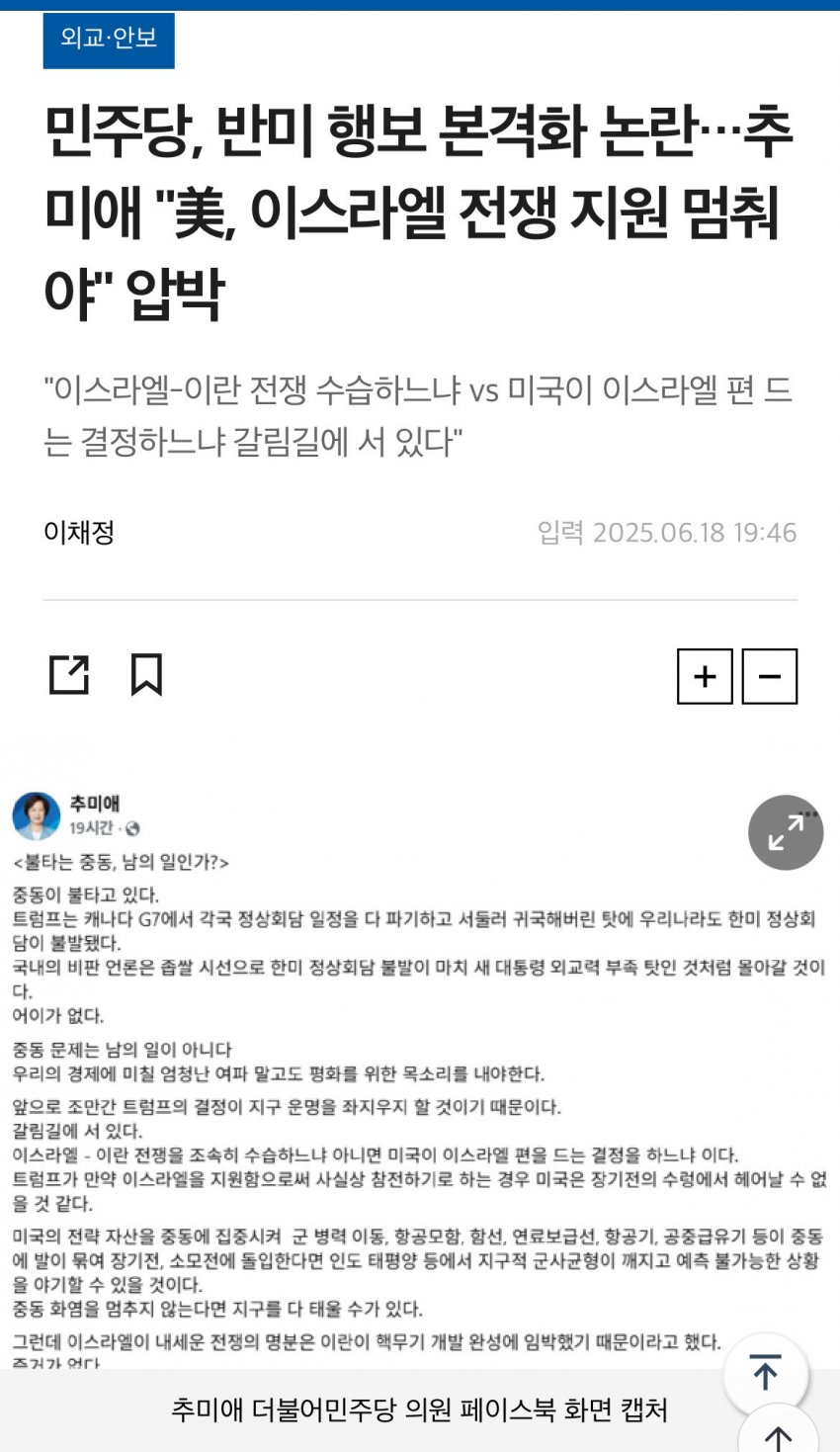This screenshot has height=1452, width=840.
Task: Share this article
Action: coord(69,675)
